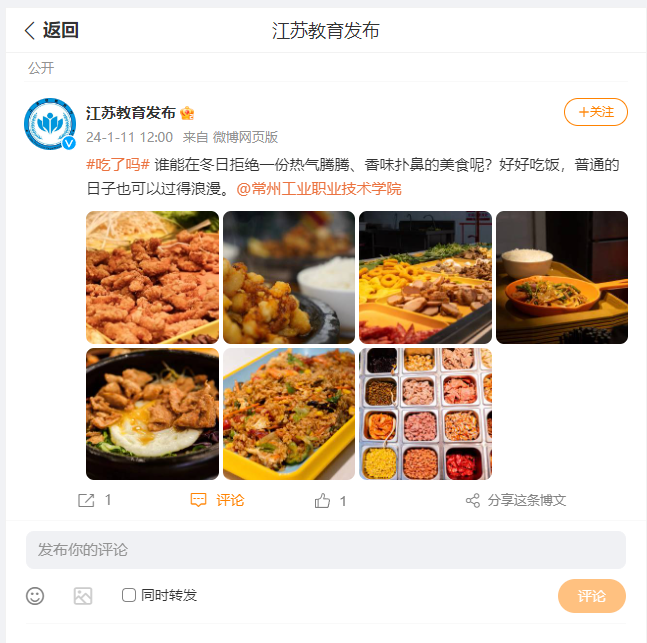View the ingredient containers grid photo
This screenshot has height=643, width=647.
(x=425, y=414)
